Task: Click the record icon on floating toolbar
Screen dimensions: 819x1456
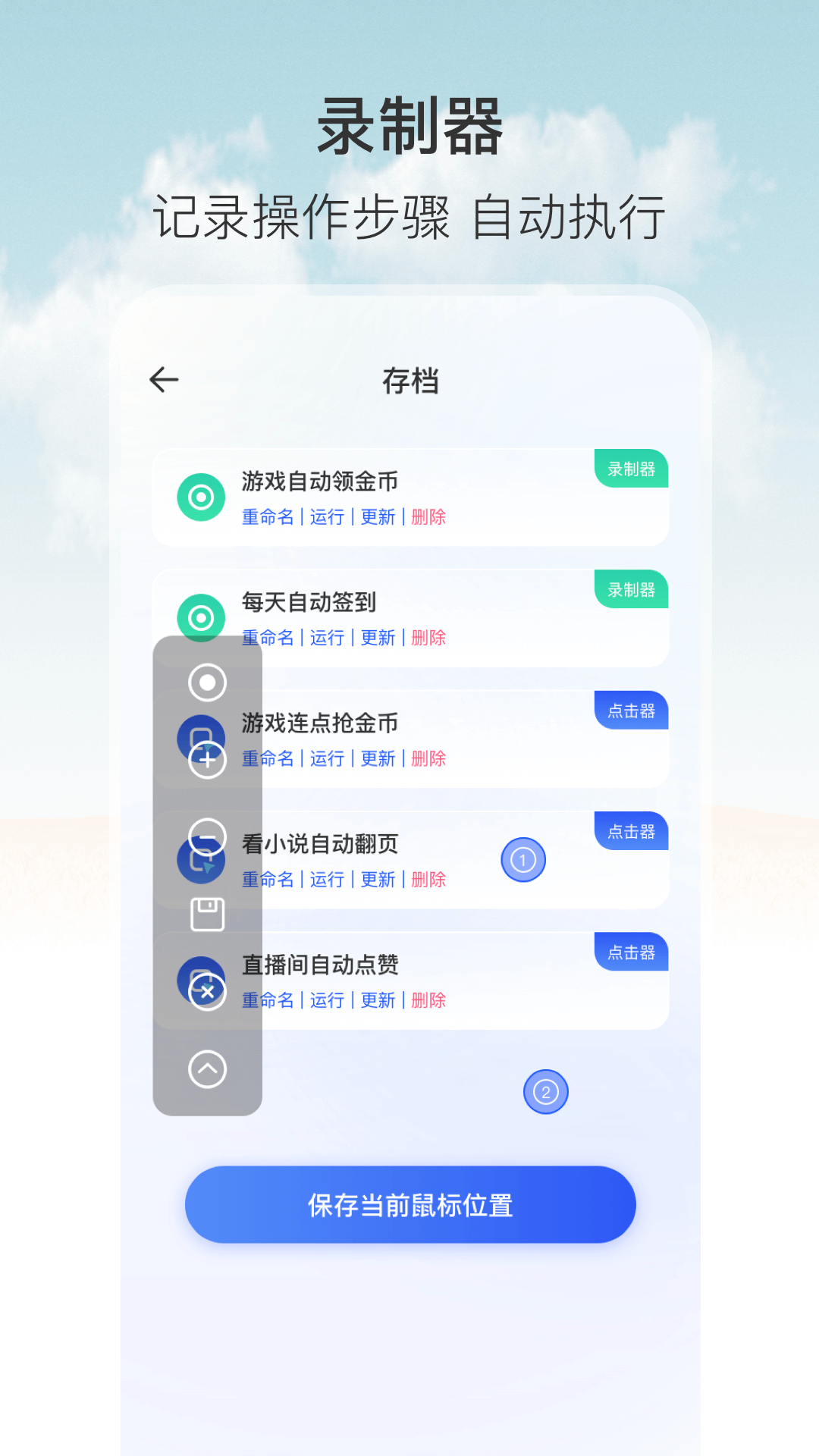Action: pyautogui.click(x=207, y=682)
